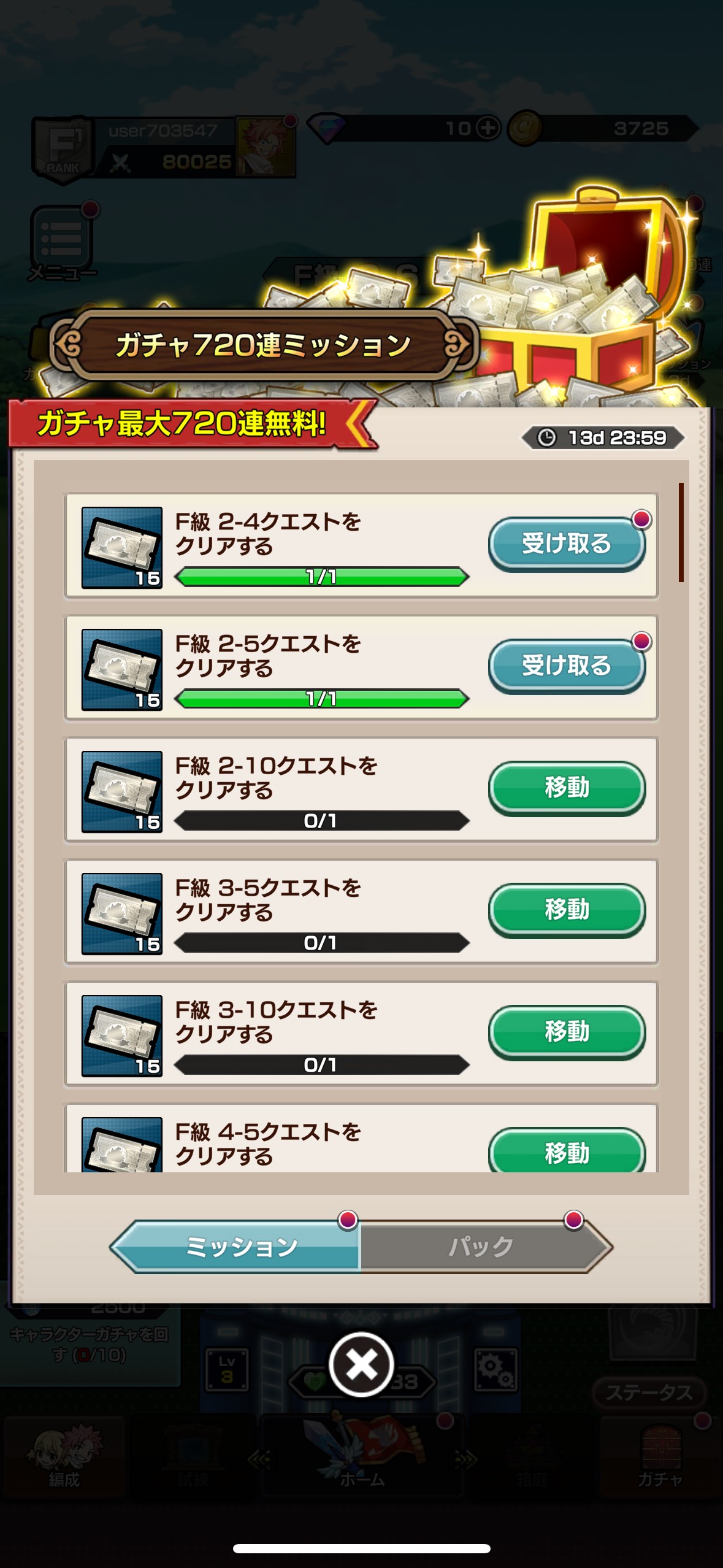Switch to the パック tab
Screen dimensions: 723x1568
(x=481, y=1247)
